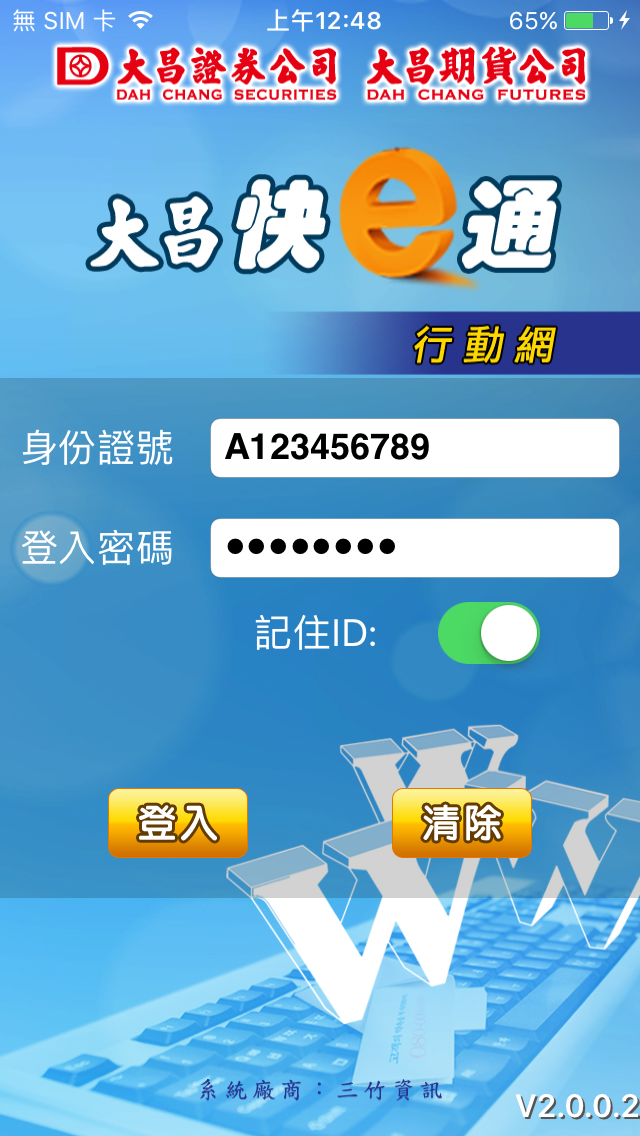Toggle off the 記住ID switch
The width and height of the screenshot is (640, 1136).
click(488, 633)
